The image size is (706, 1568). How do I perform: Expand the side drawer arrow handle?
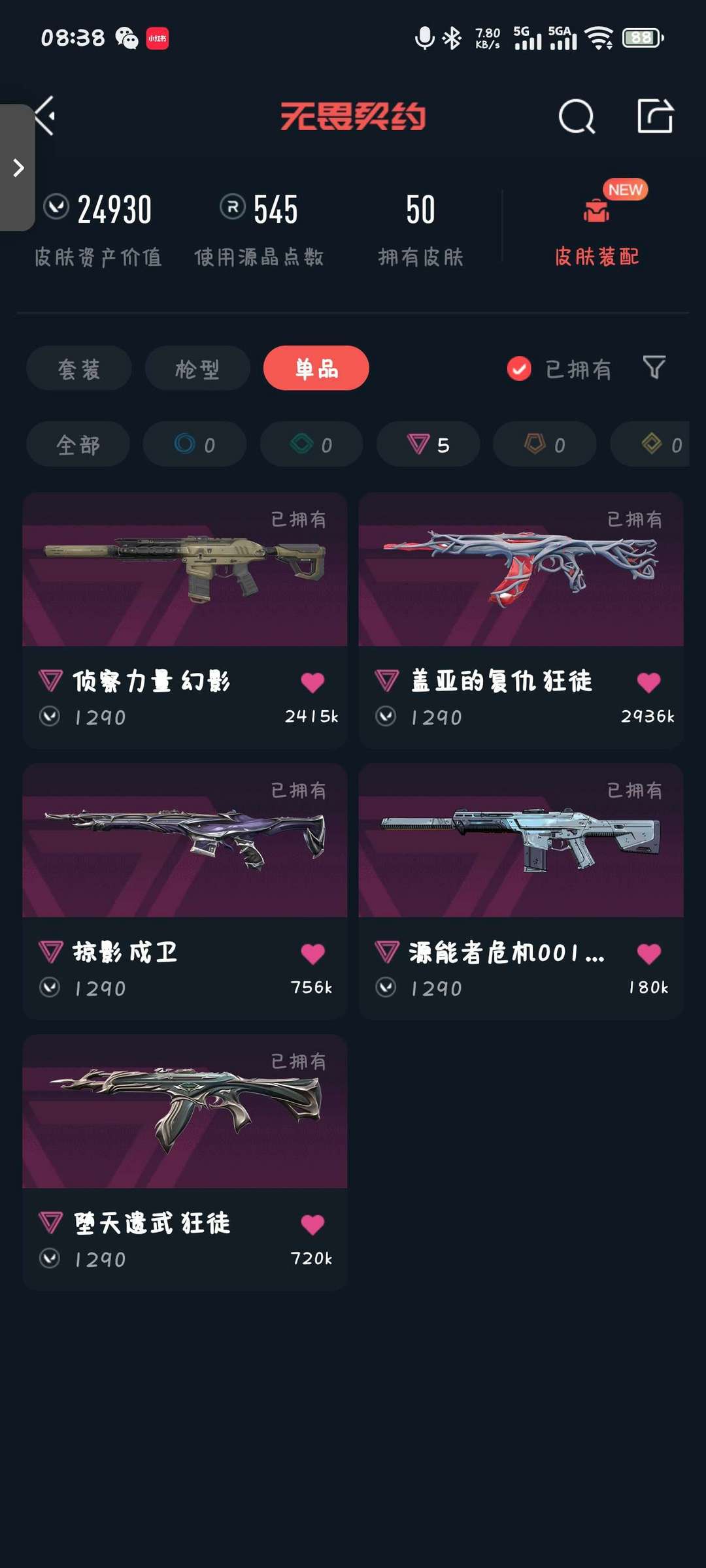coord(18,168)
